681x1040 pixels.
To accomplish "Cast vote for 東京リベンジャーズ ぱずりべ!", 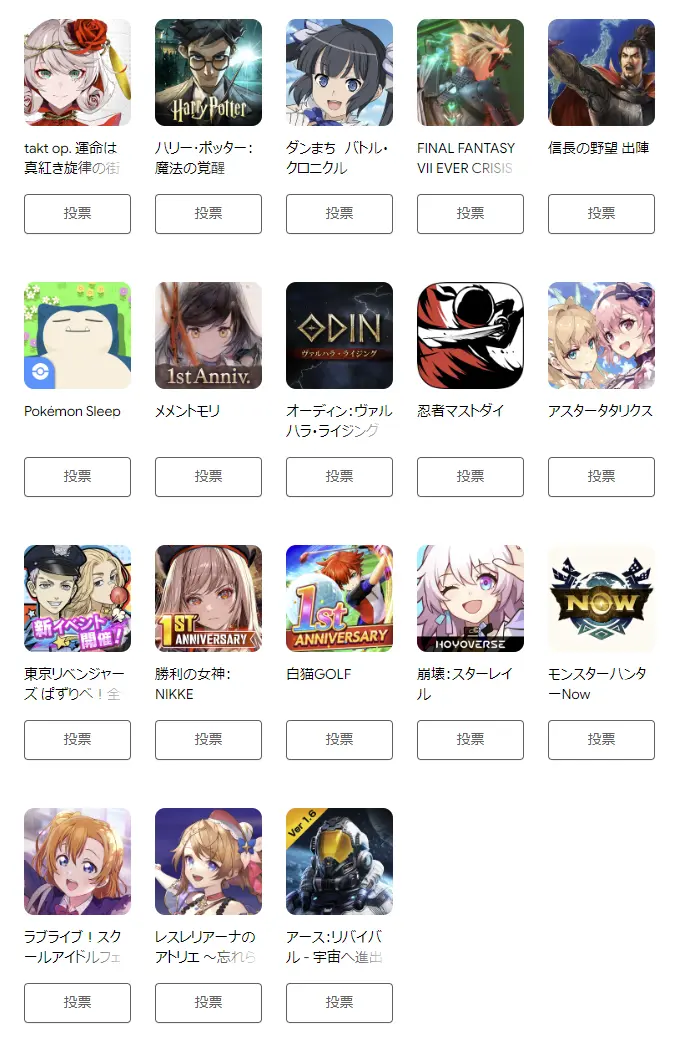I will tap(77, 740).
